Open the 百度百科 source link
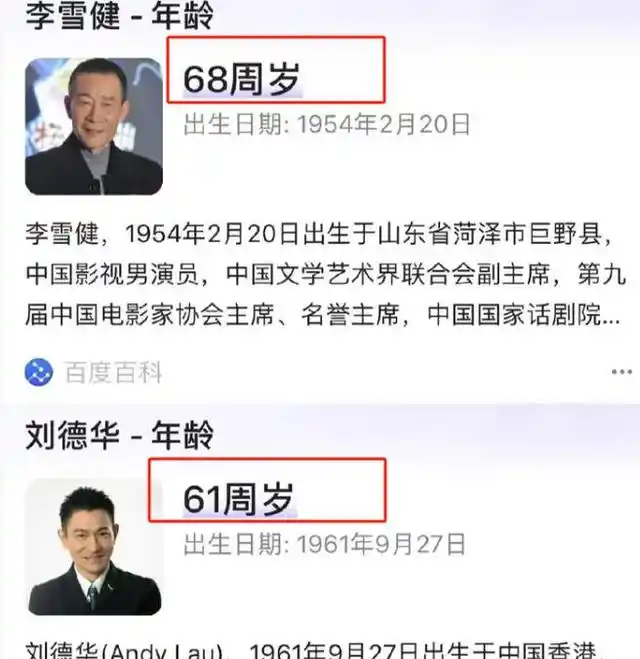The height and width of the screenshot is (659, 640). pyautogui.click(x=93, y=373)
